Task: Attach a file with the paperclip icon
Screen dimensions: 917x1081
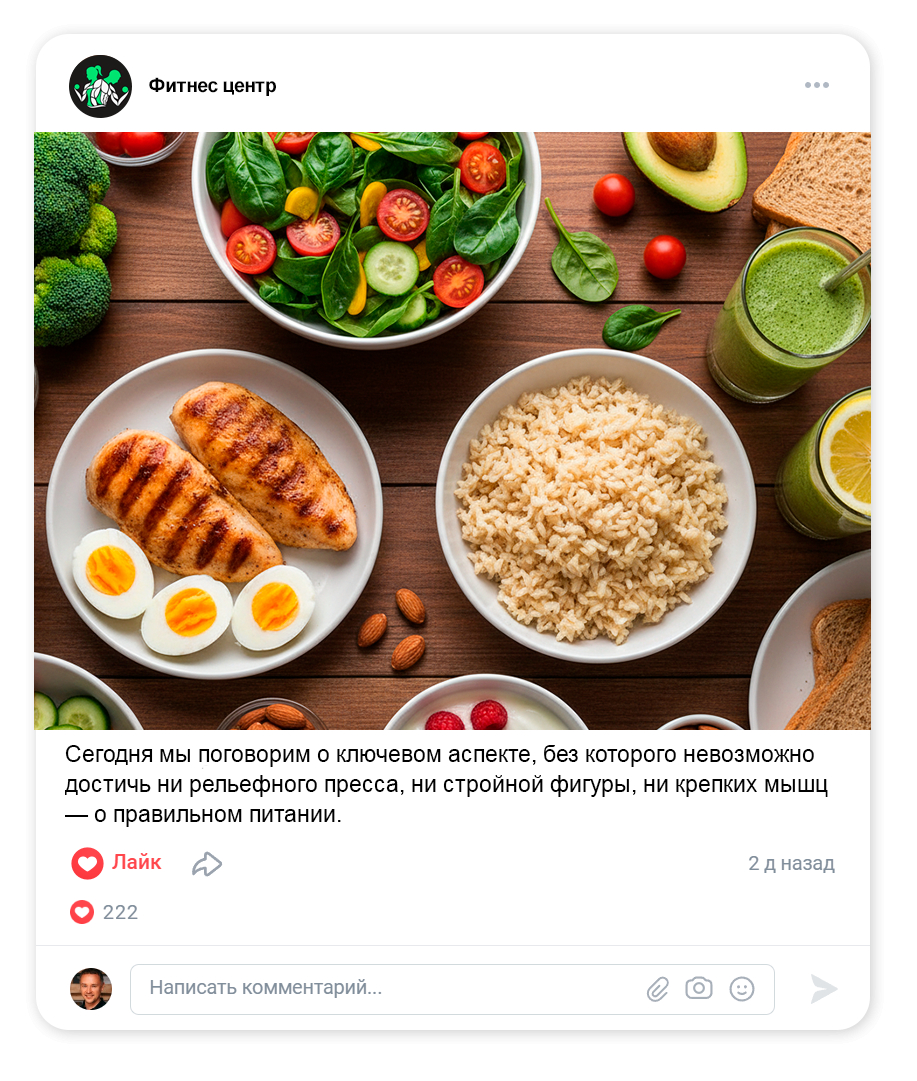Action: point(657,989)
